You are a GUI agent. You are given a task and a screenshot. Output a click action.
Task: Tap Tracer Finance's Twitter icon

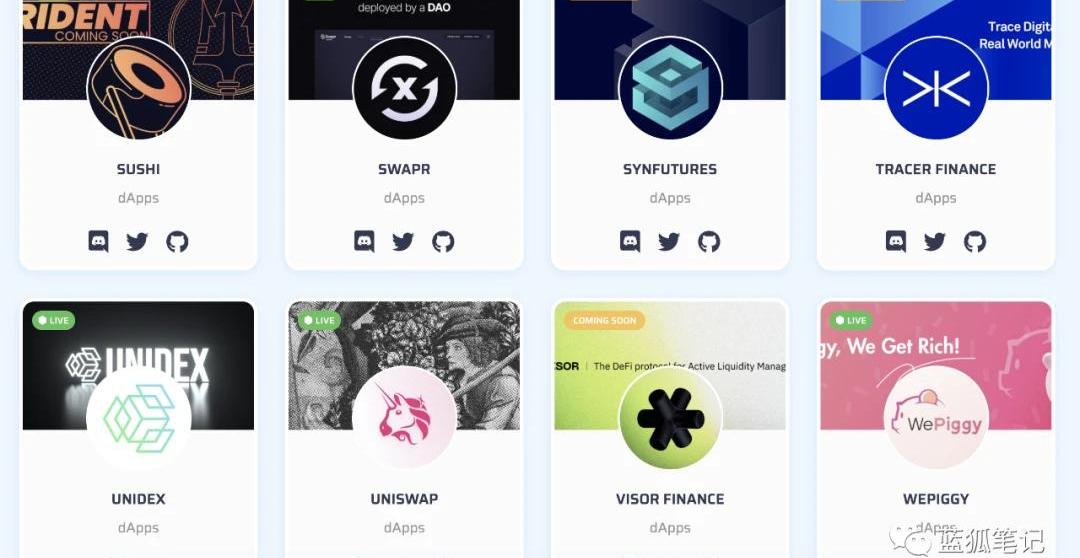(935, 241)
